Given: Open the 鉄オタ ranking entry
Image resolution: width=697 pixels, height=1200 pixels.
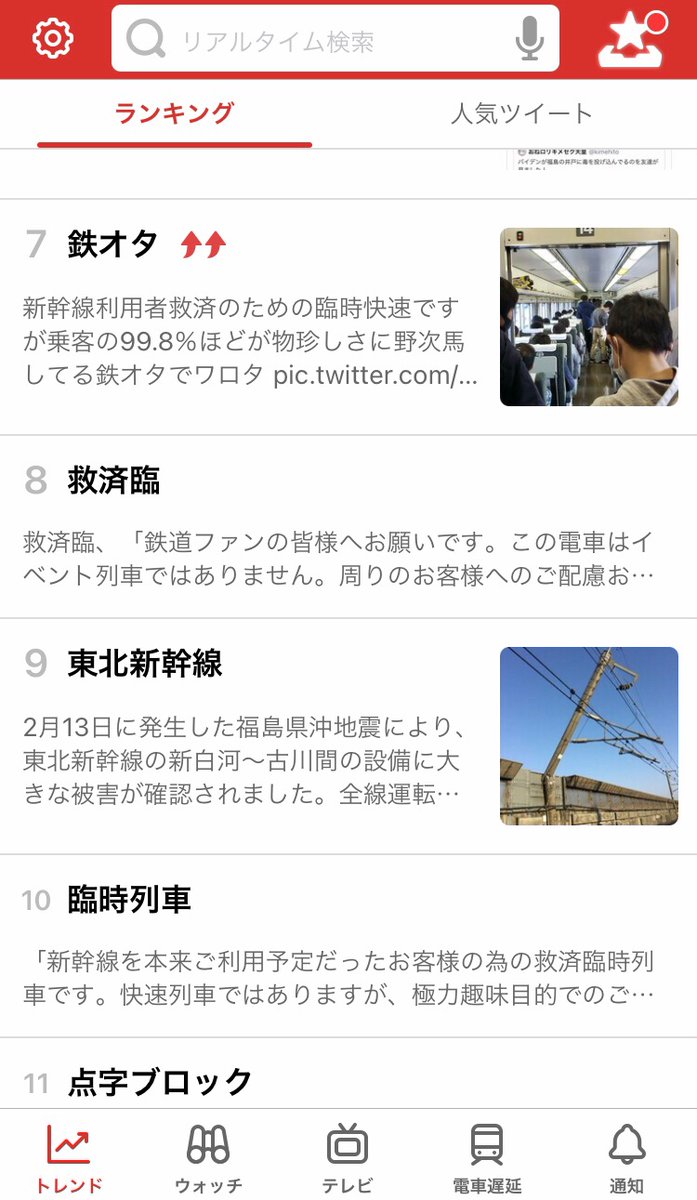Looking at the screenshot, I should (348, 317).
